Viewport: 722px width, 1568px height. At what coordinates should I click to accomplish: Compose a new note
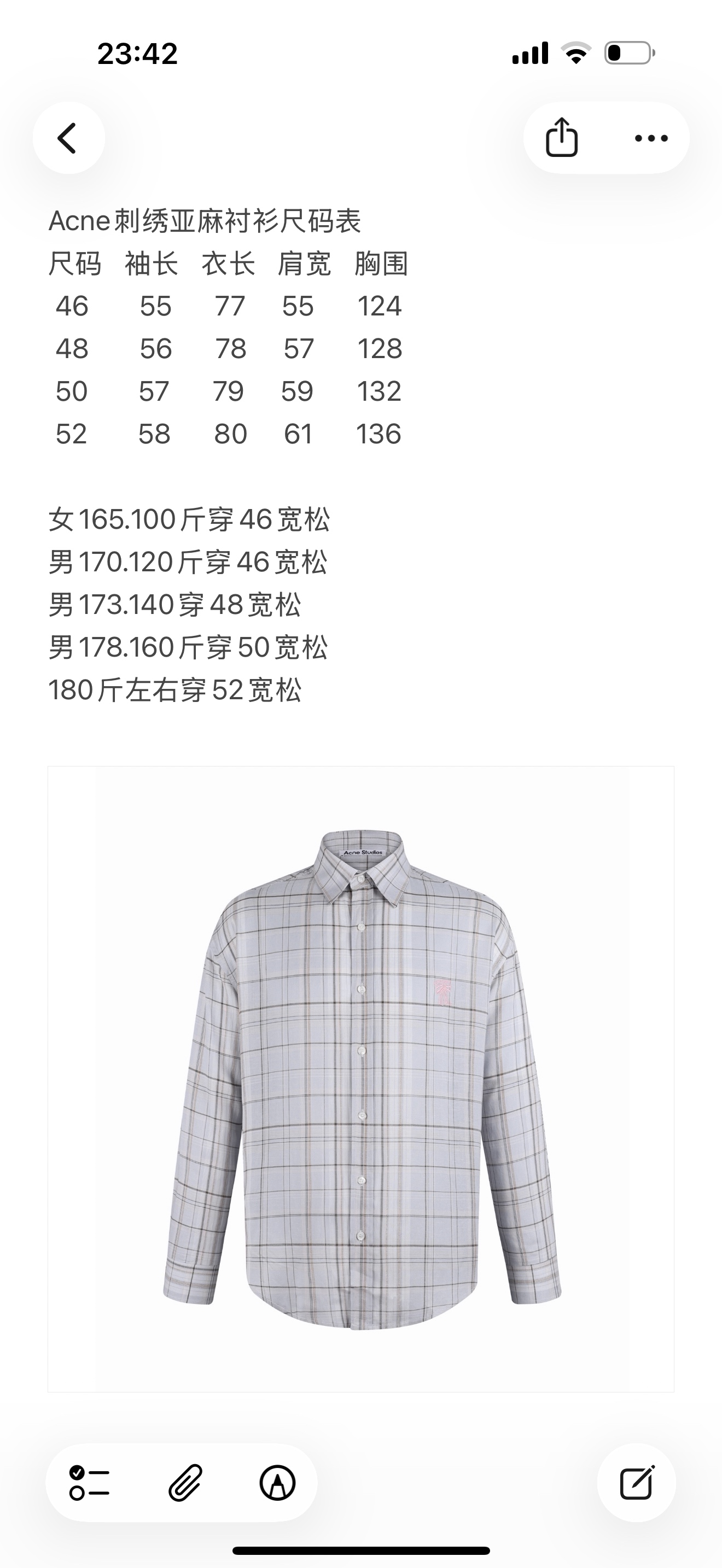pyautogui.click(x=636, y=1483)
